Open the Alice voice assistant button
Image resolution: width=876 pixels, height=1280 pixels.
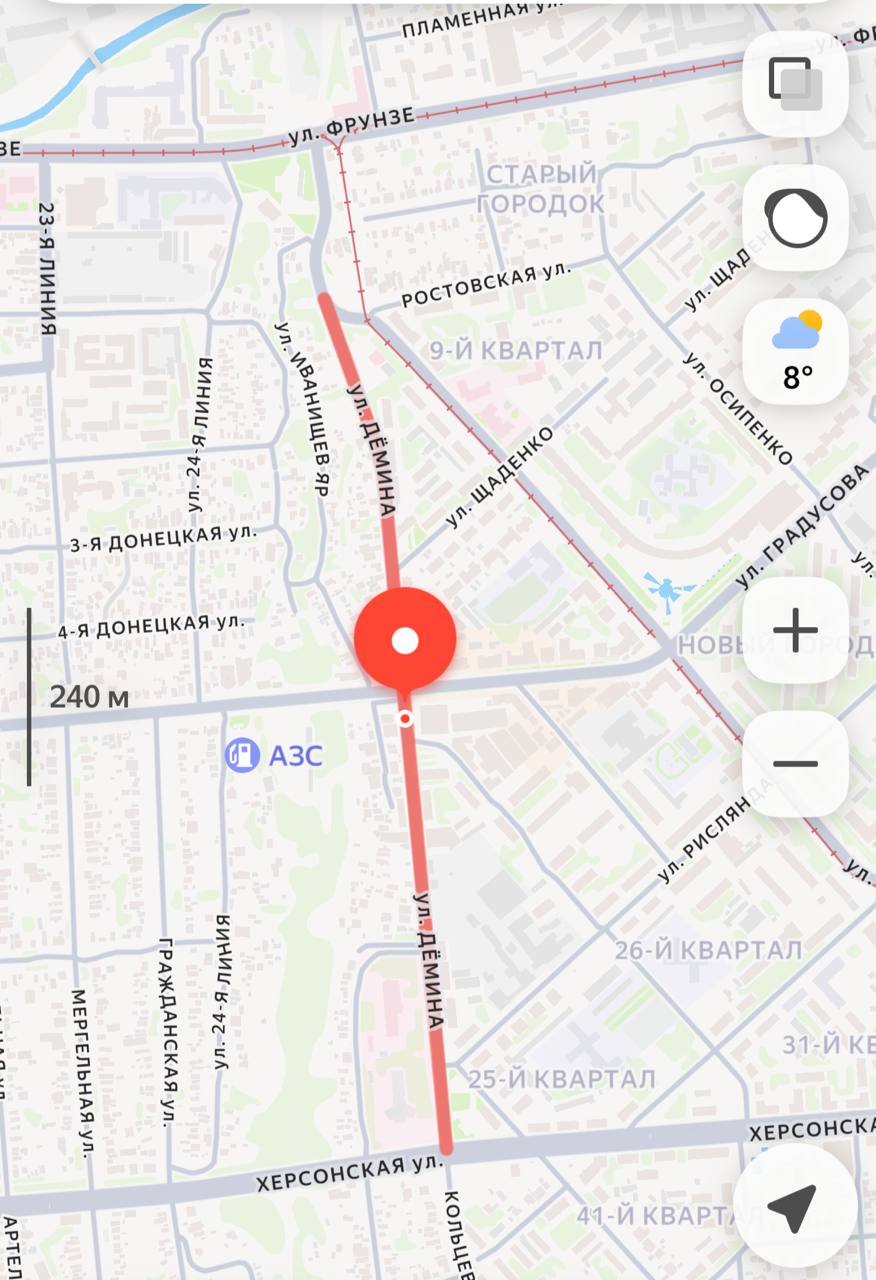pyautogui.click(x=795, y=218)
